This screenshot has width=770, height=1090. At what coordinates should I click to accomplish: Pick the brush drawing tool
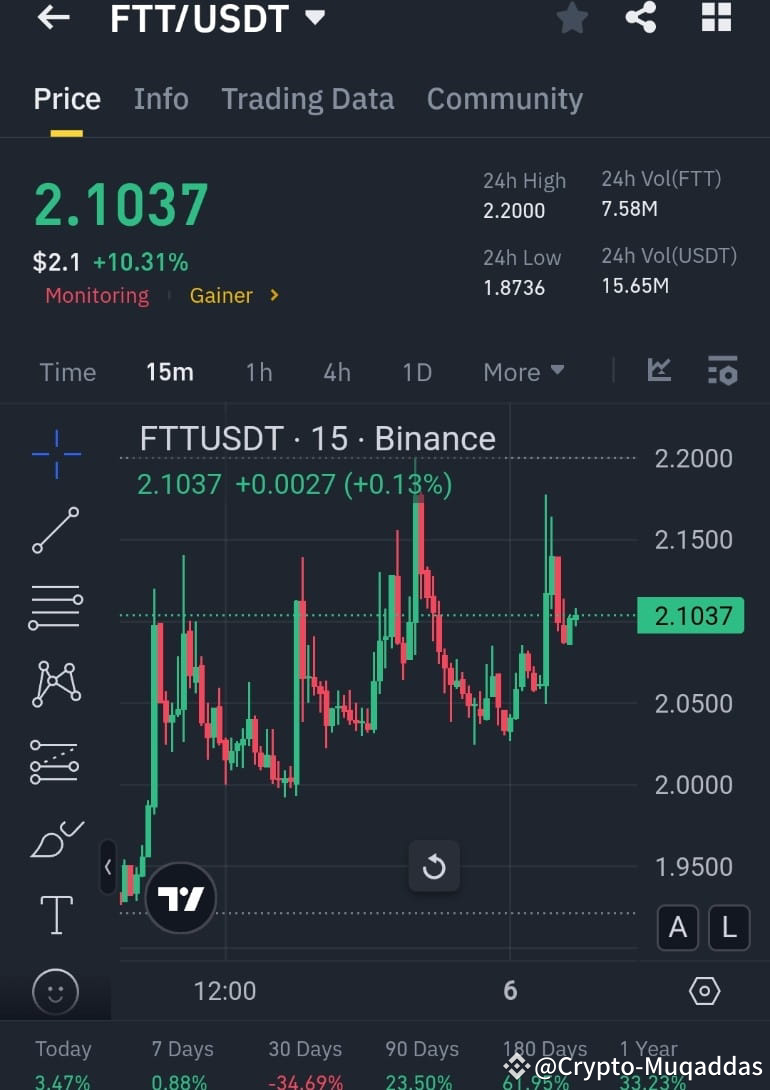(55, 838)
